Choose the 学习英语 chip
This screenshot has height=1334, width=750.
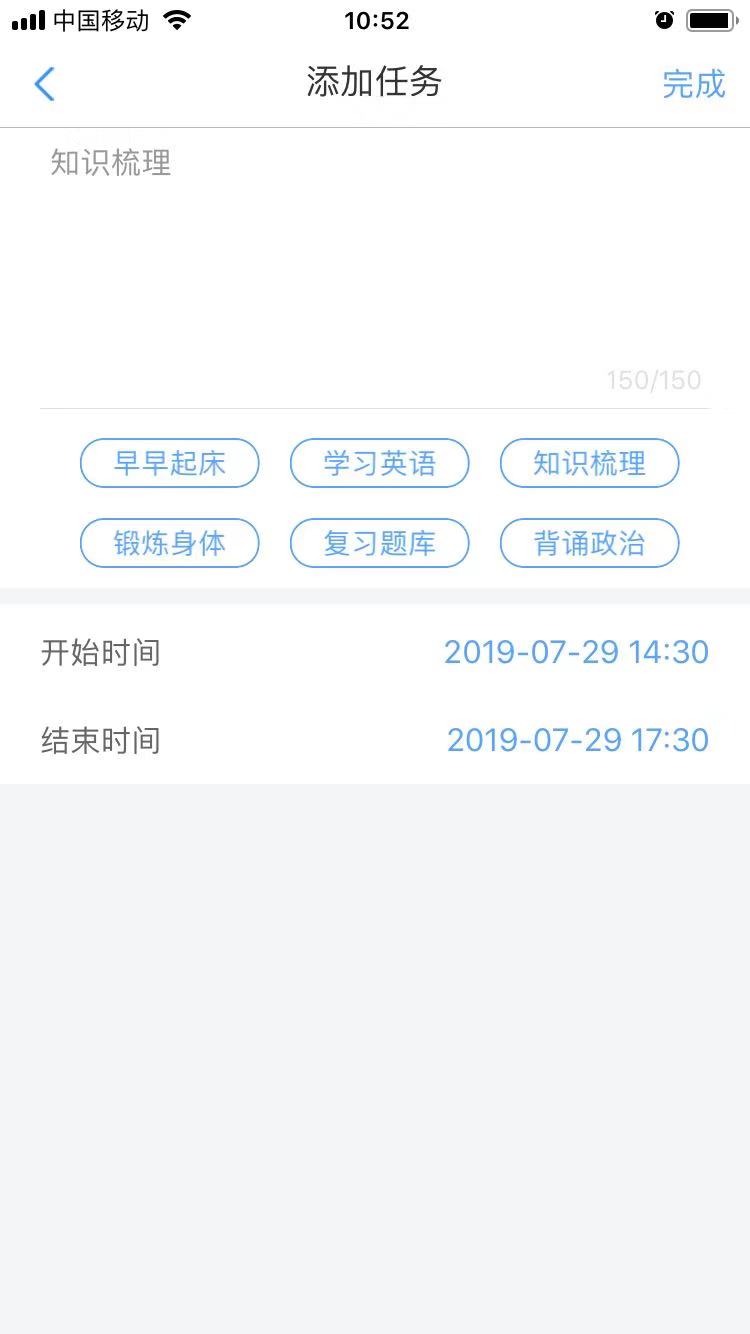(379, 463)
